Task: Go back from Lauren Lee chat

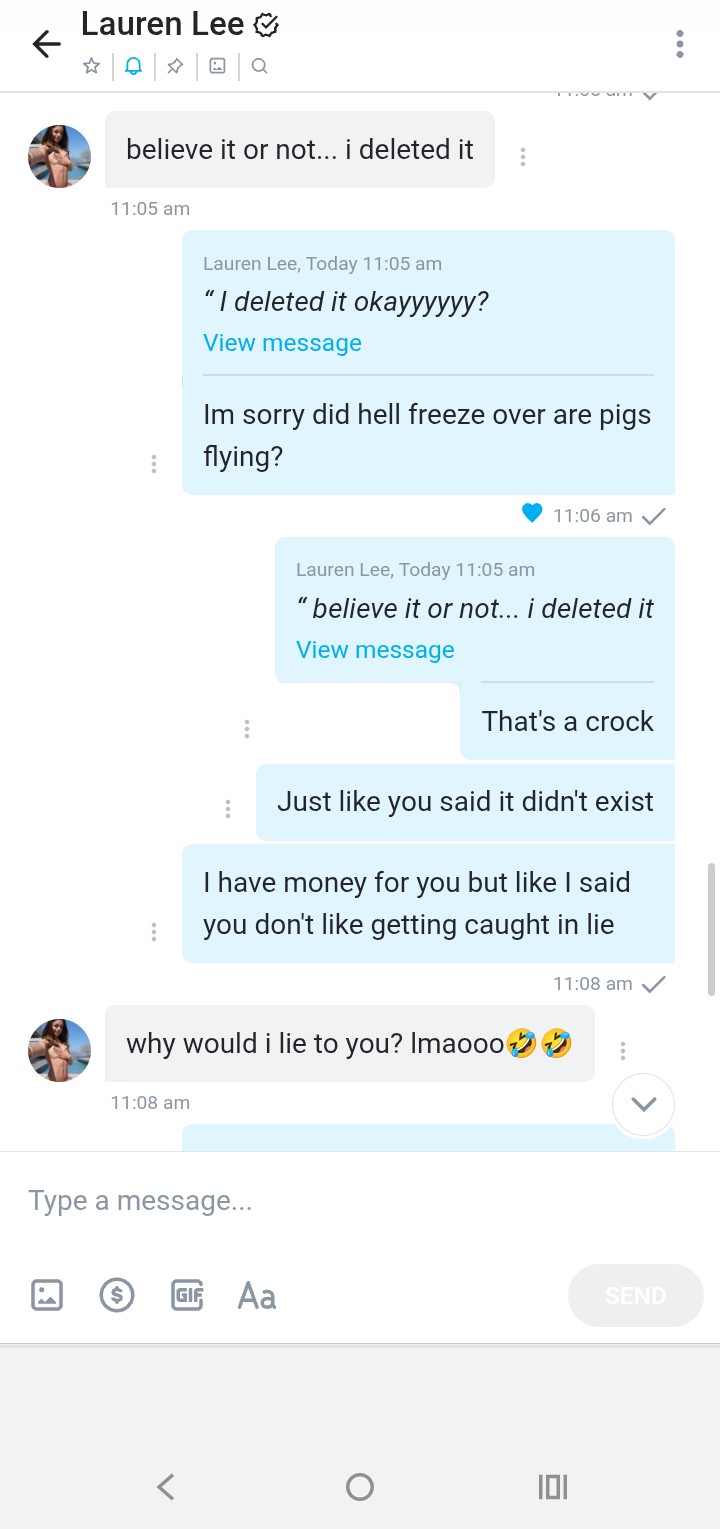Action: [46, 44]
